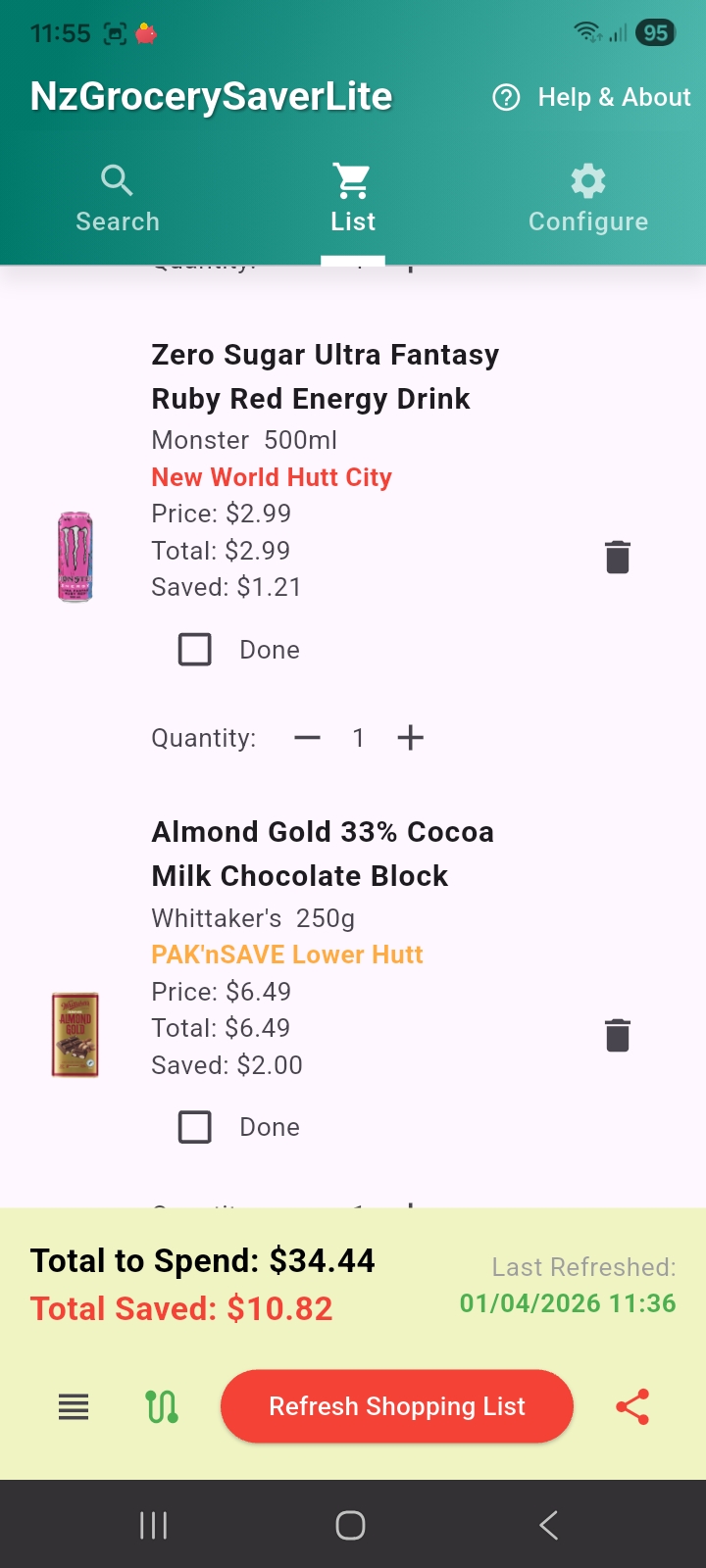This screenshot has width=706, height=1568.
Task: Decrease quantity of the energy drink
Action: [x=307, y=737]
